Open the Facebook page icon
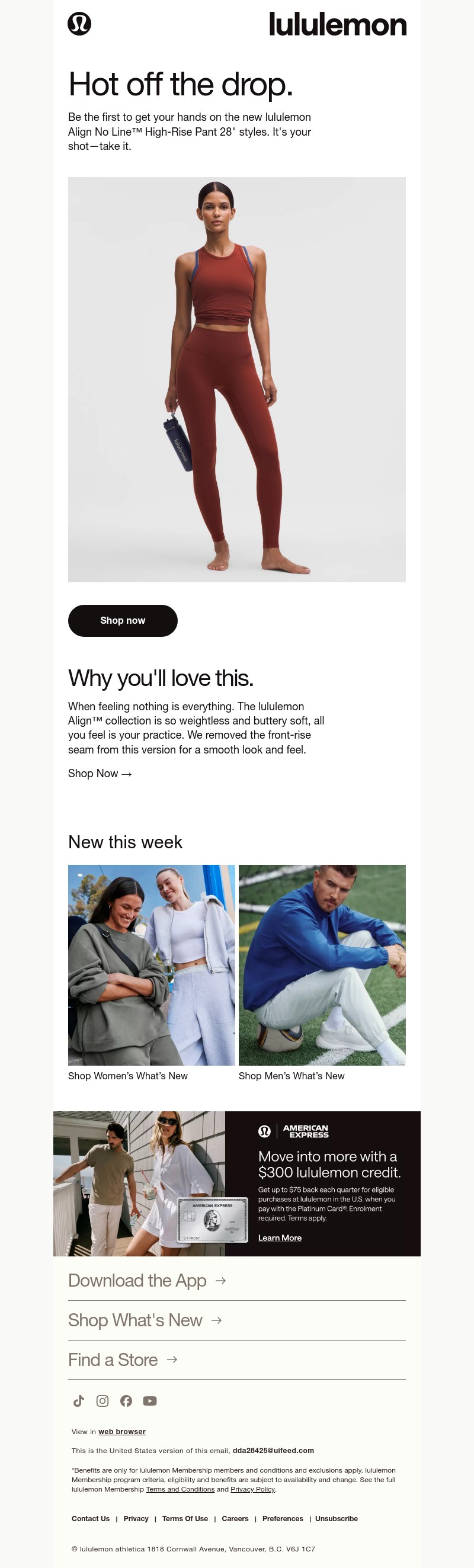474x1568 pixels. click(x=126, y=1400)
